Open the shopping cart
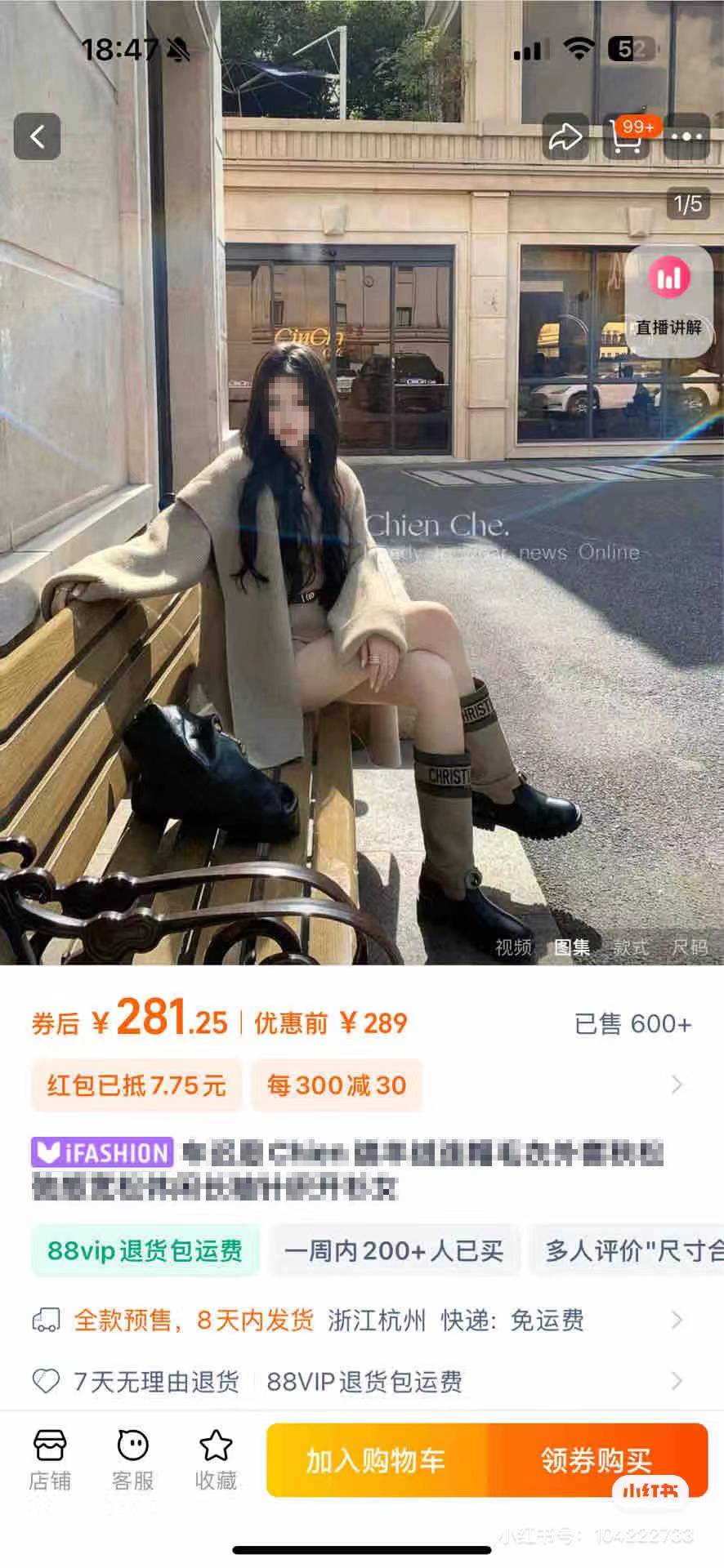The image size is (724, 1568). (x=627, y=136)
